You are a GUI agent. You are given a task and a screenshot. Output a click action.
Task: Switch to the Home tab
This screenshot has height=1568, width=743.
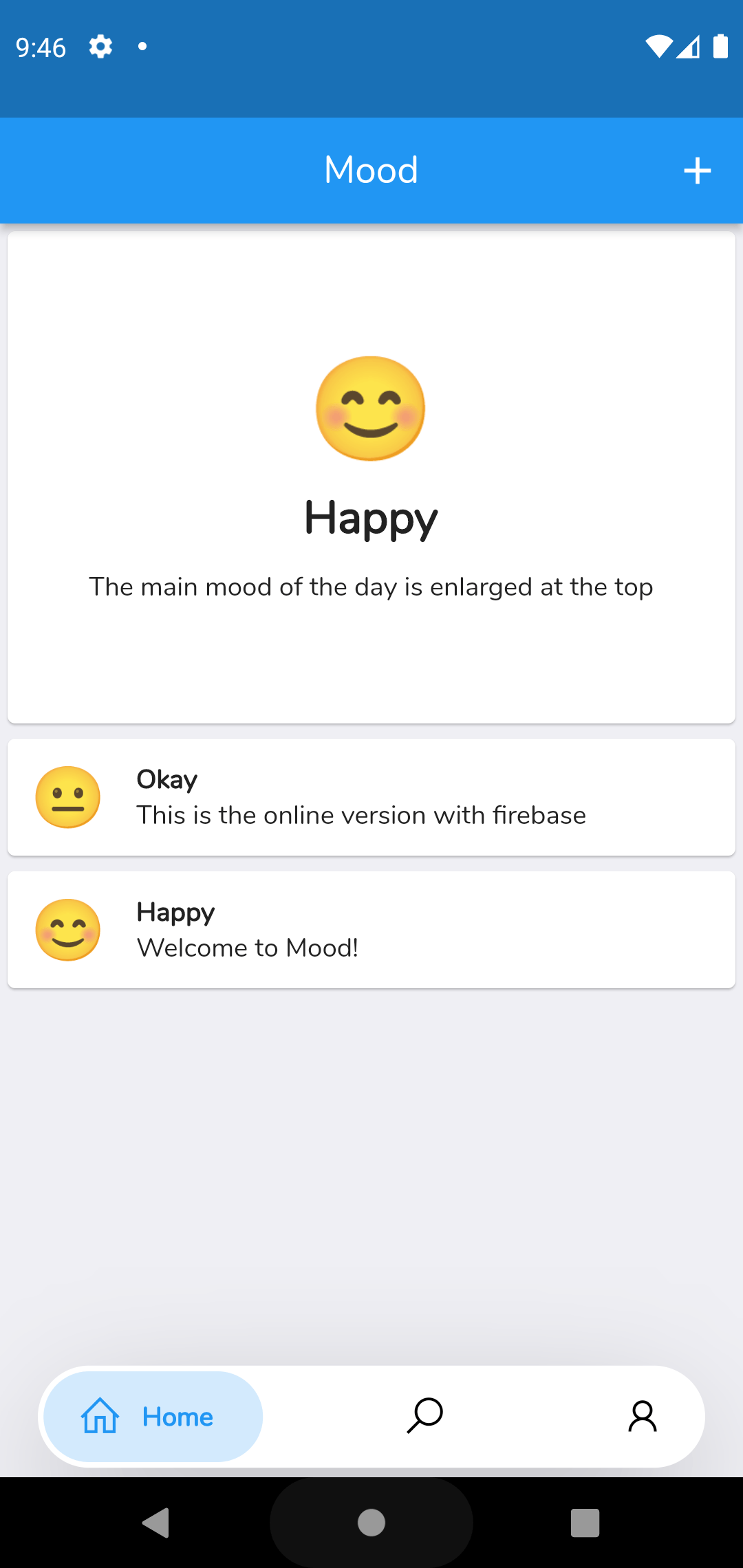pyautogui.click(x=153, y=1417)
